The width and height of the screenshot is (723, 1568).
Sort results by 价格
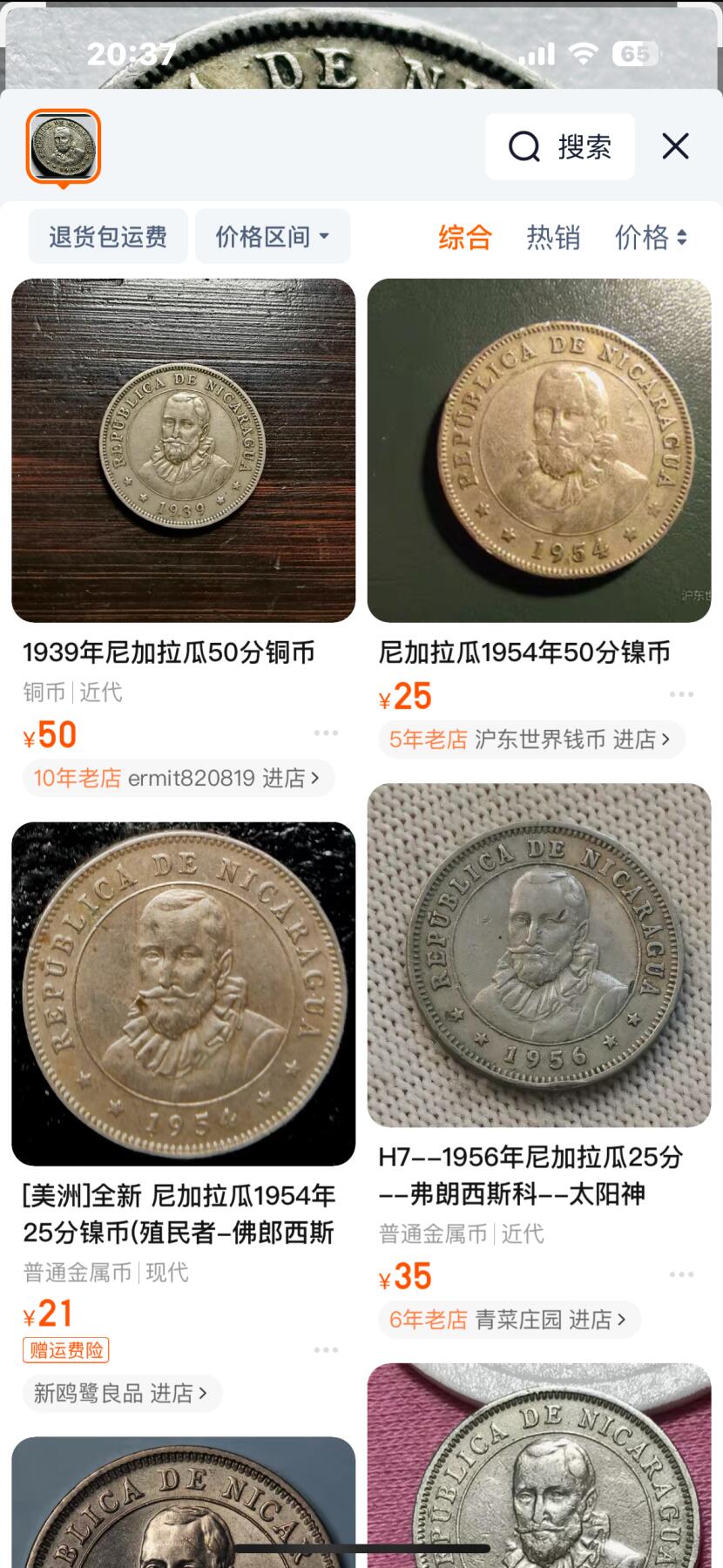[651, 237]
